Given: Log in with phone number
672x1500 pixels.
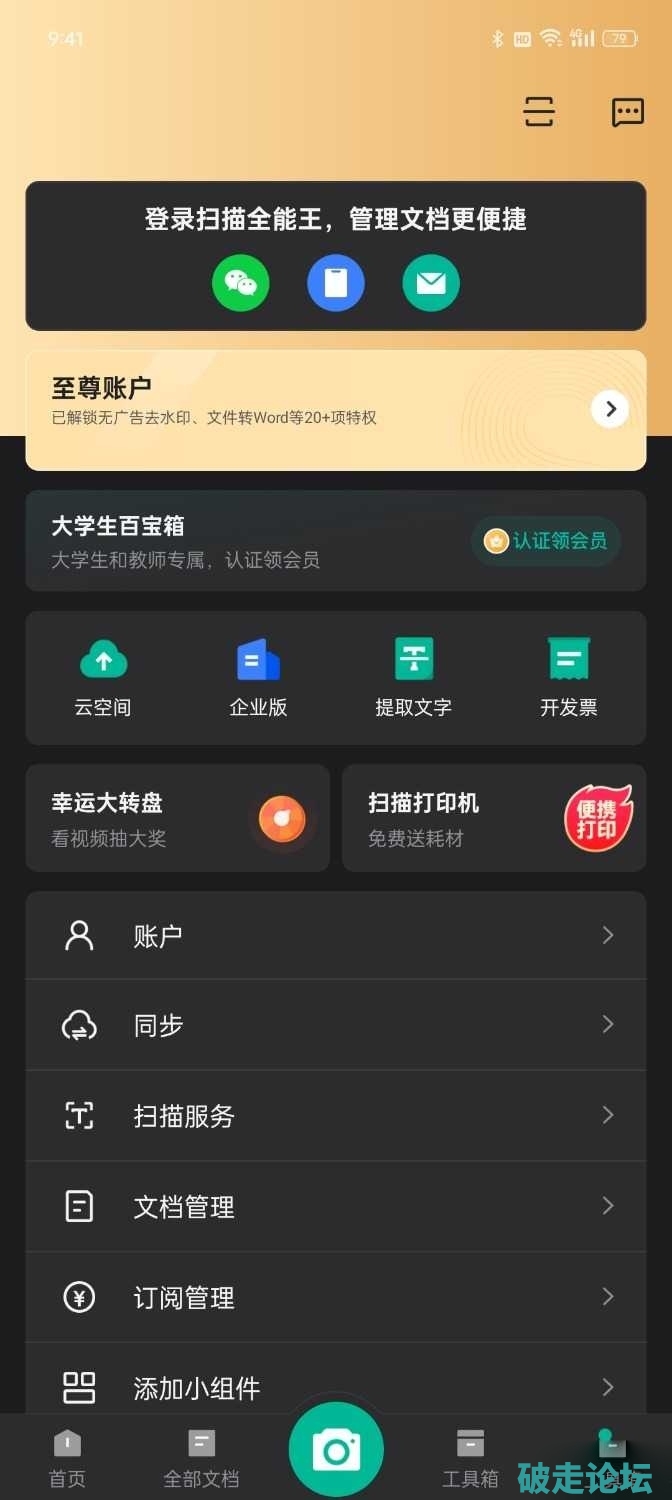Looking at the screenshot, I should tap(336, 283).
